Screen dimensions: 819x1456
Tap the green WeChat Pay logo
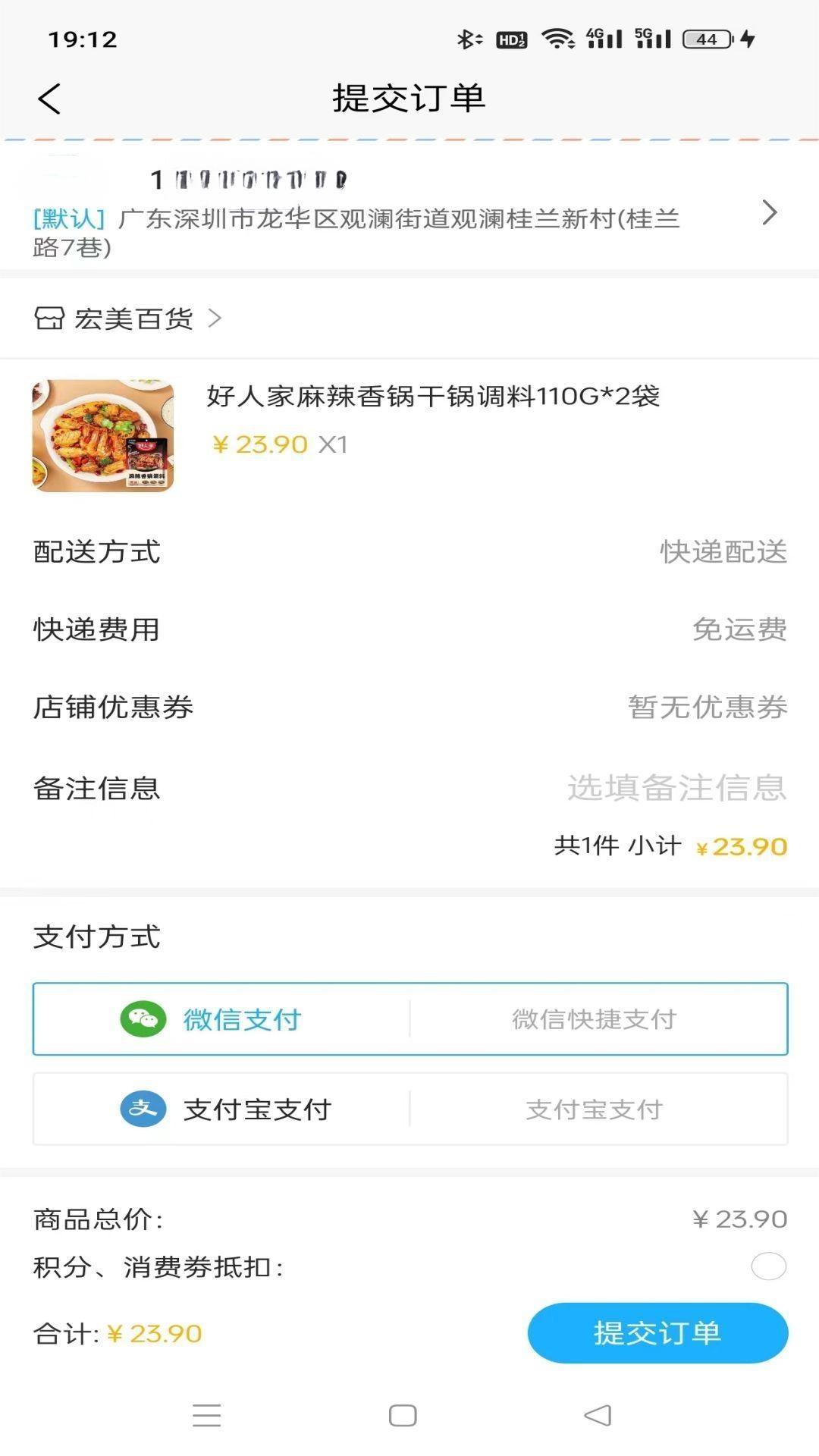click(x=144, y=1019)
